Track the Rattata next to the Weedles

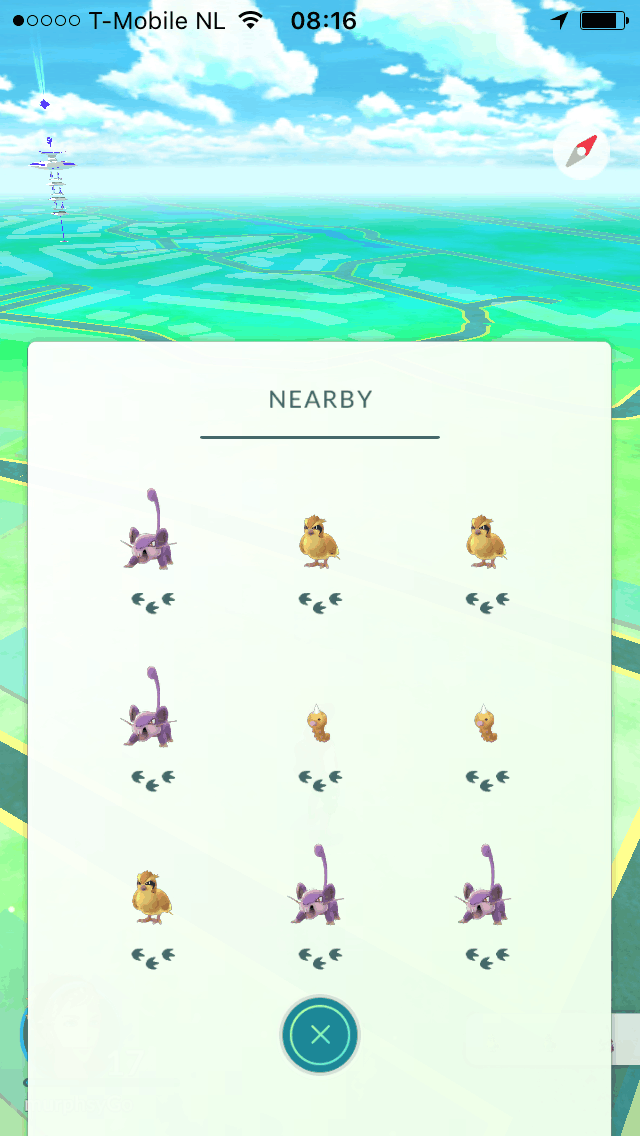pyautogui.click(x=151, y=712)
